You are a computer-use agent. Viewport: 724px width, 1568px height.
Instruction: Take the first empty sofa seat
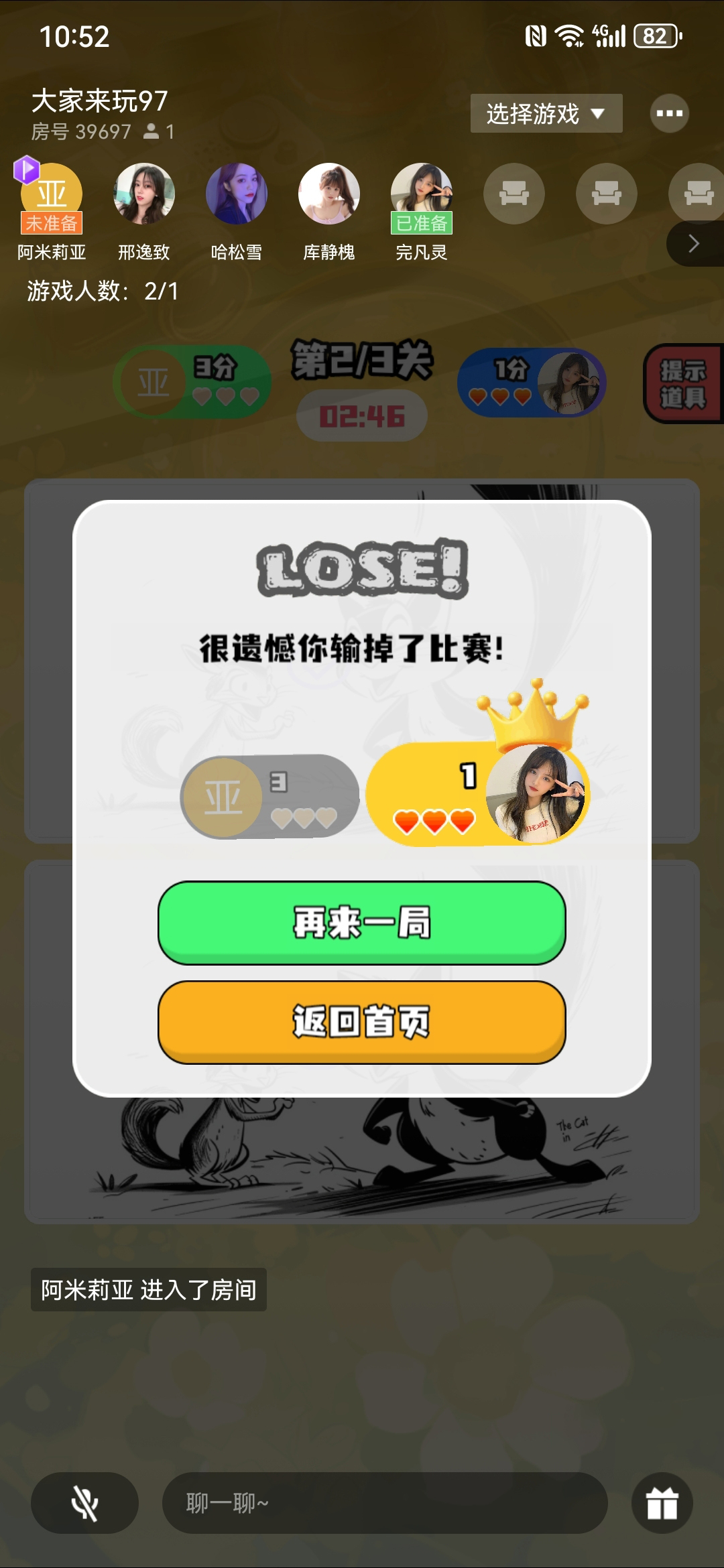[x=514, y=194]
